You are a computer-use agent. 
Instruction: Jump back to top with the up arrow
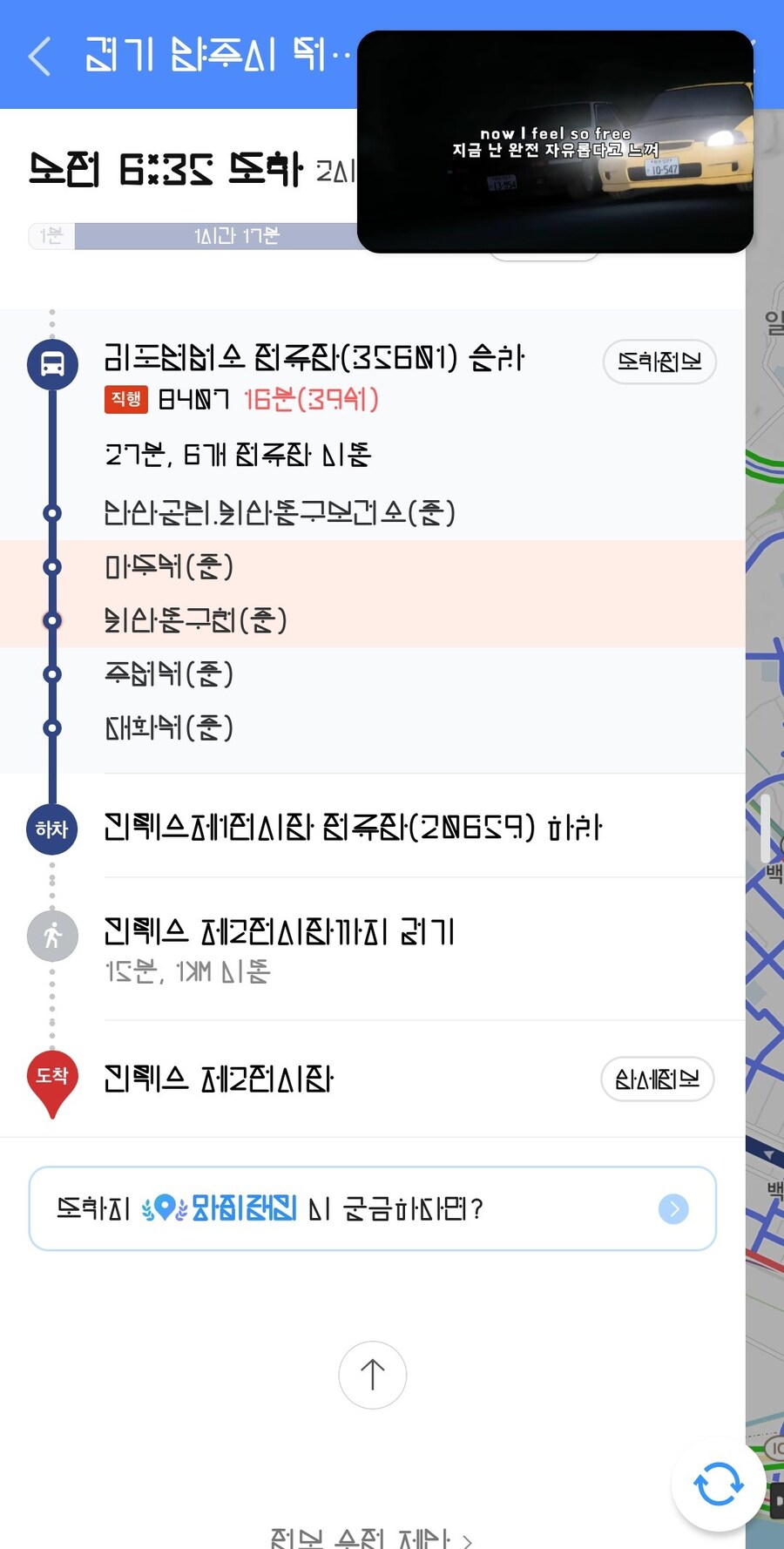[x=373, y=1375]
